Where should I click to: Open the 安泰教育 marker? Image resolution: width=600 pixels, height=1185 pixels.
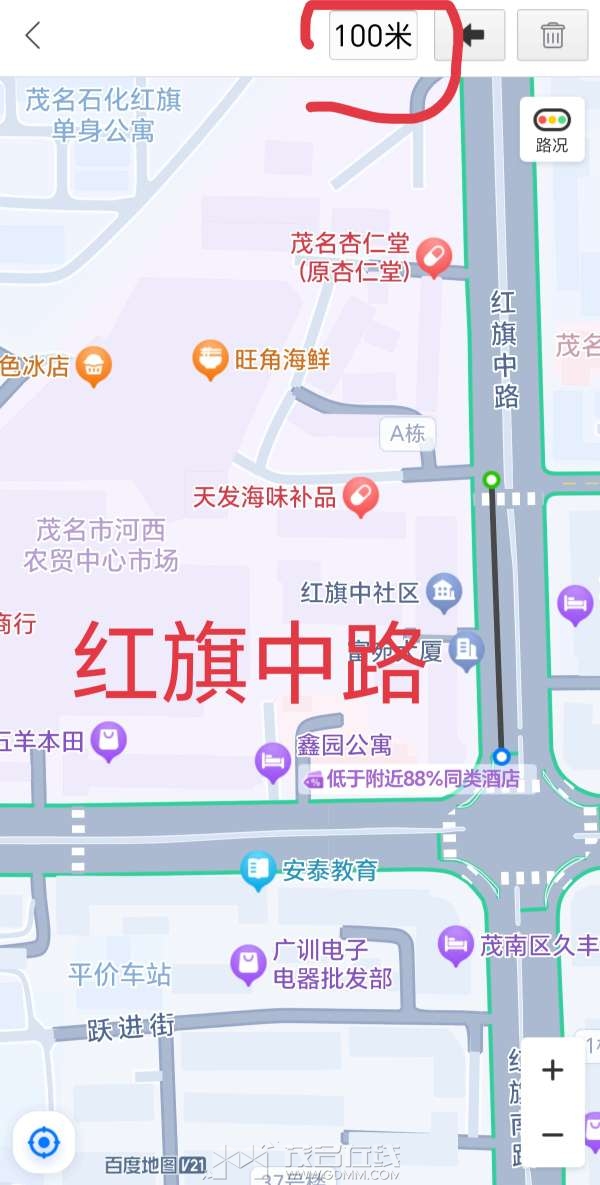click(x=259, y=870)
